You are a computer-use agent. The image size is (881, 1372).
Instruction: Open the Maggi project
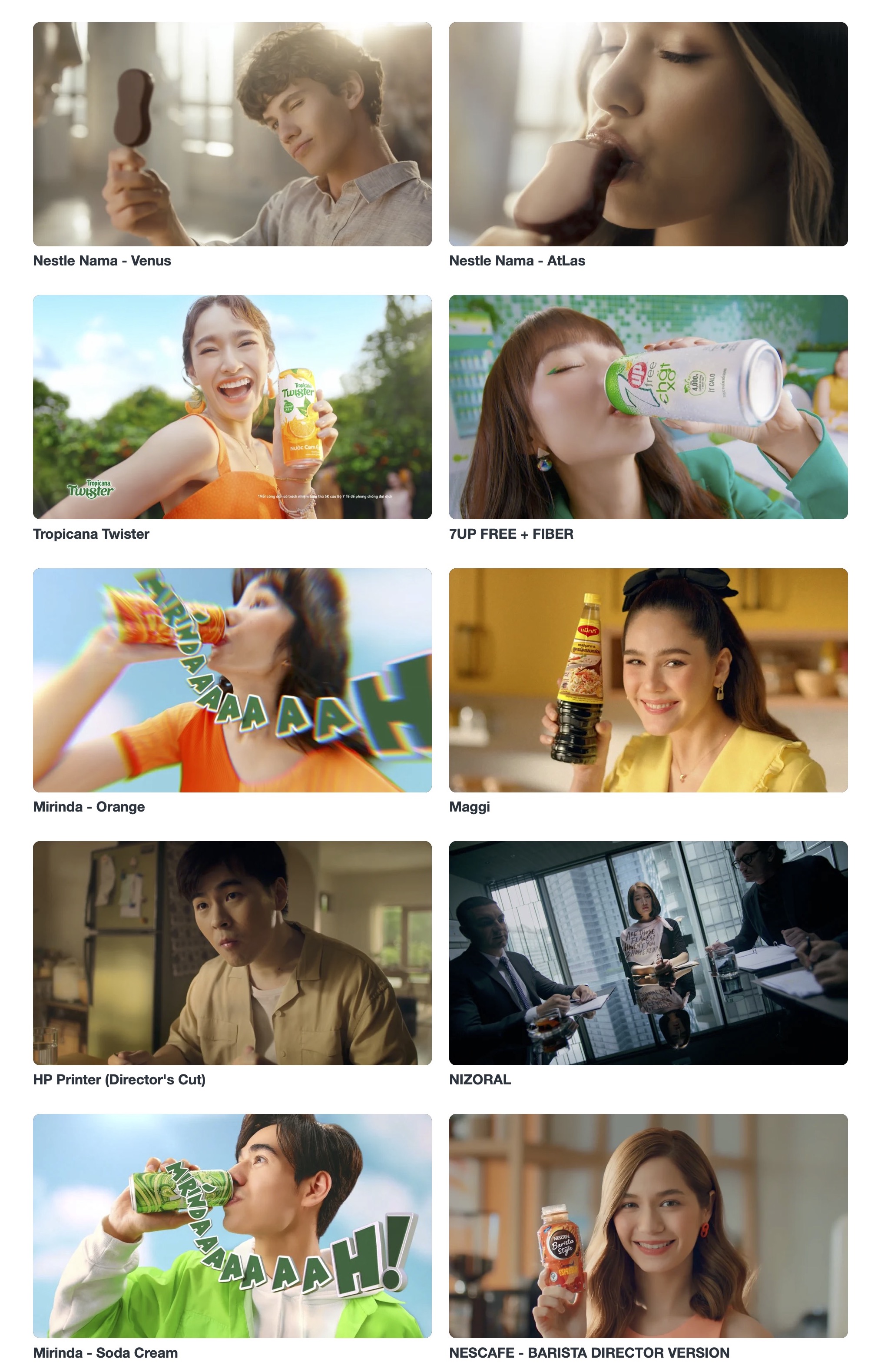click(648, 680)
